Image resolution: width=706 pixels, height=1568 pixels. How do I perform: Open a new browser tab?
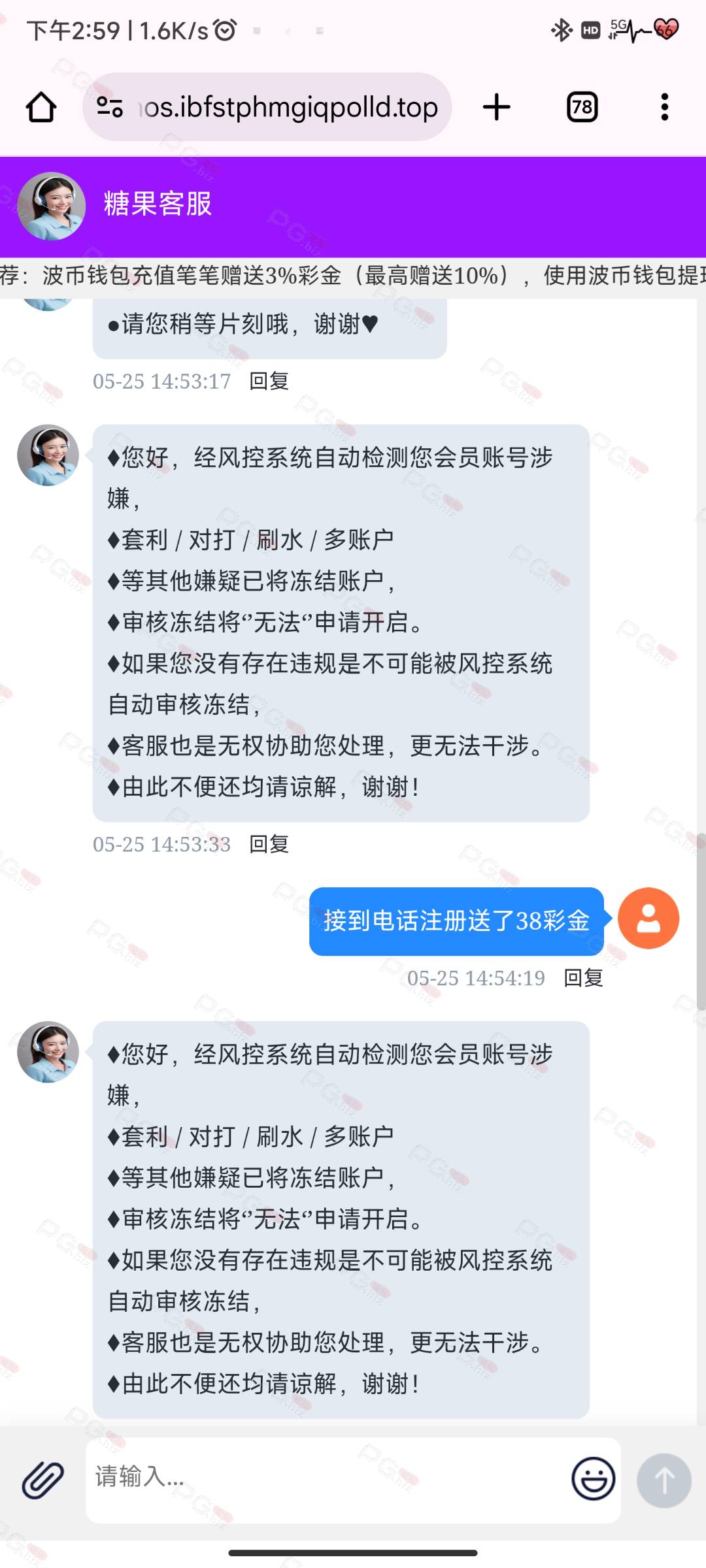[497, 107]
